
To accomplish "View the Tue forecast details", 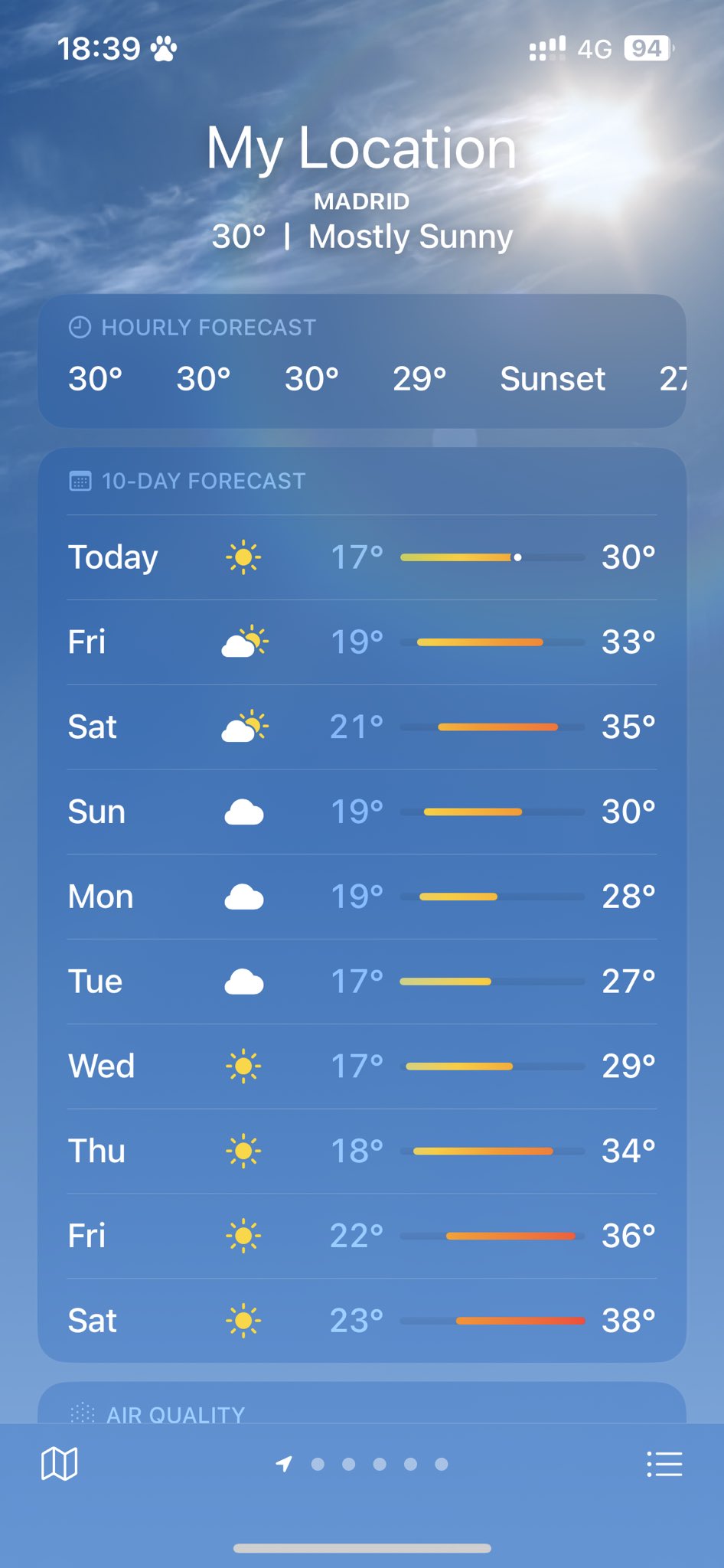I will (361, 982).
